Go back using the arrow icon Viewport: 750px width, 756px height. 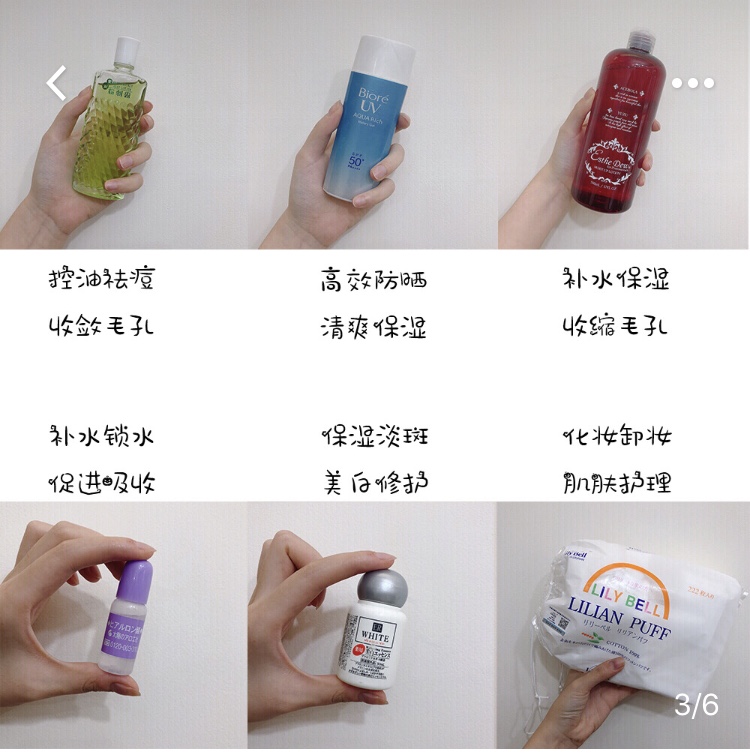coord(56,83)
